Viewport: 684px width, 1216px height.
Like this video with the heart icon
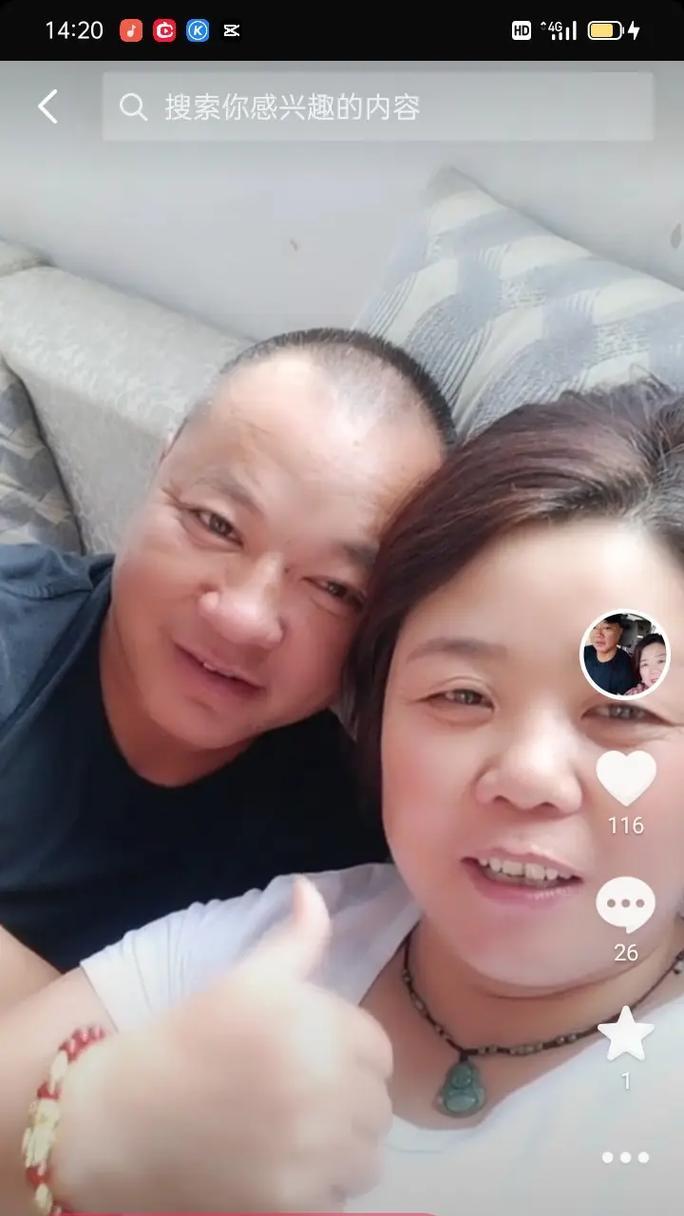[x=626, y=777]
